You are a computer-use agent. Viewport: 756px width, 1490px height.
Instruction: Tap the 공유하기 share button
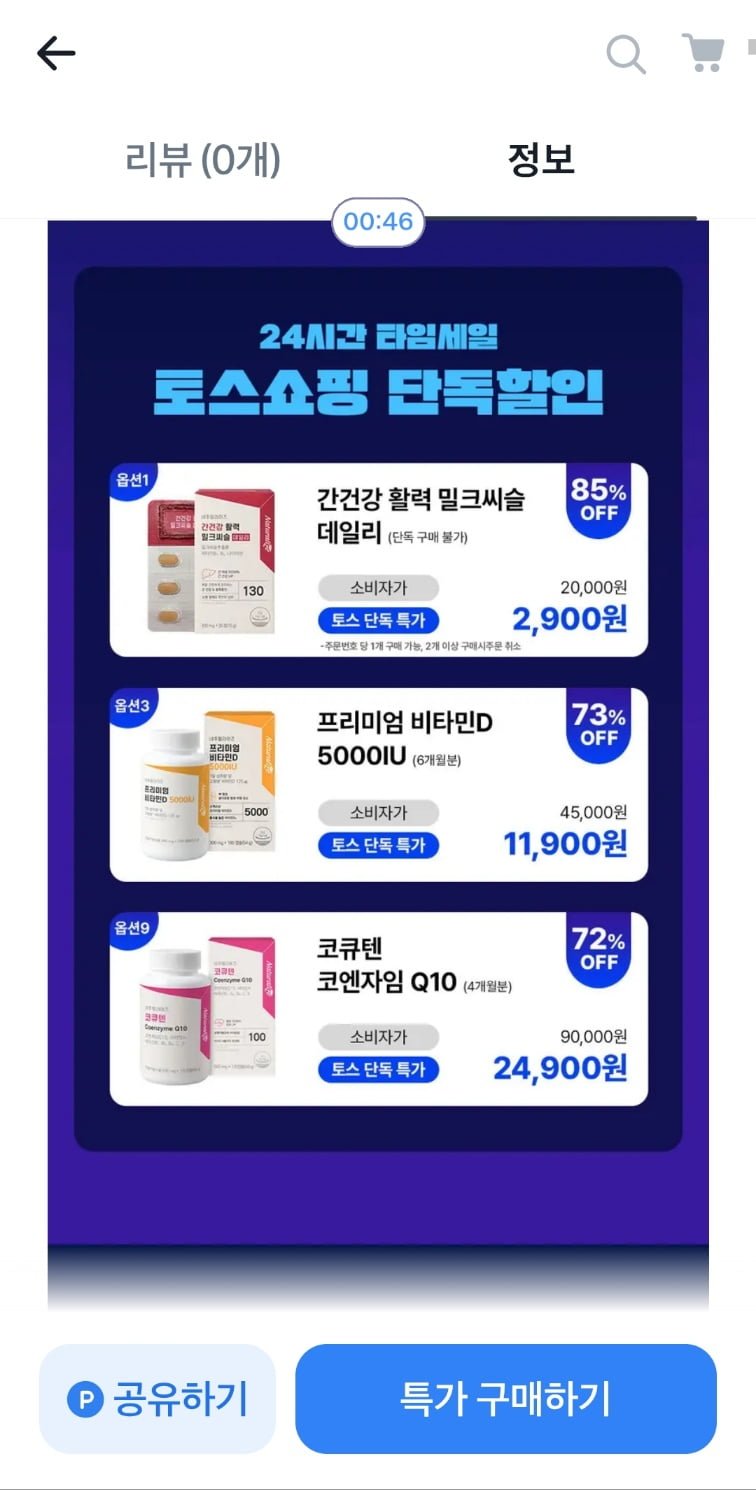pyautogui.click(x=157, y=1398)
